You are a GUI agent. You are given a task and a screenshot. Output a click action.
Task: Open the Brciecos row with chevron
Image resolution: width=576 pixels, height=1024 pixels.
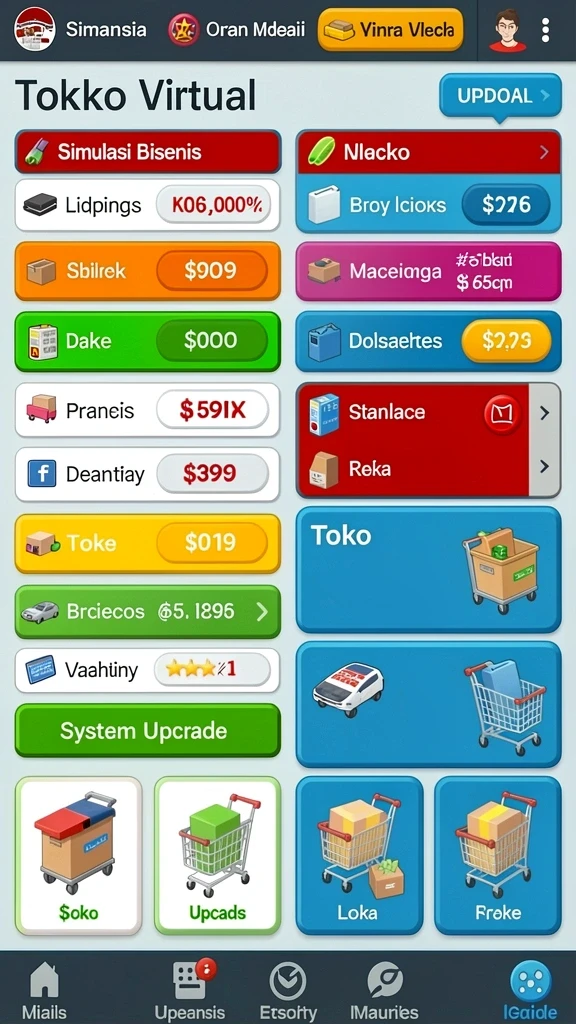point(148,611)
